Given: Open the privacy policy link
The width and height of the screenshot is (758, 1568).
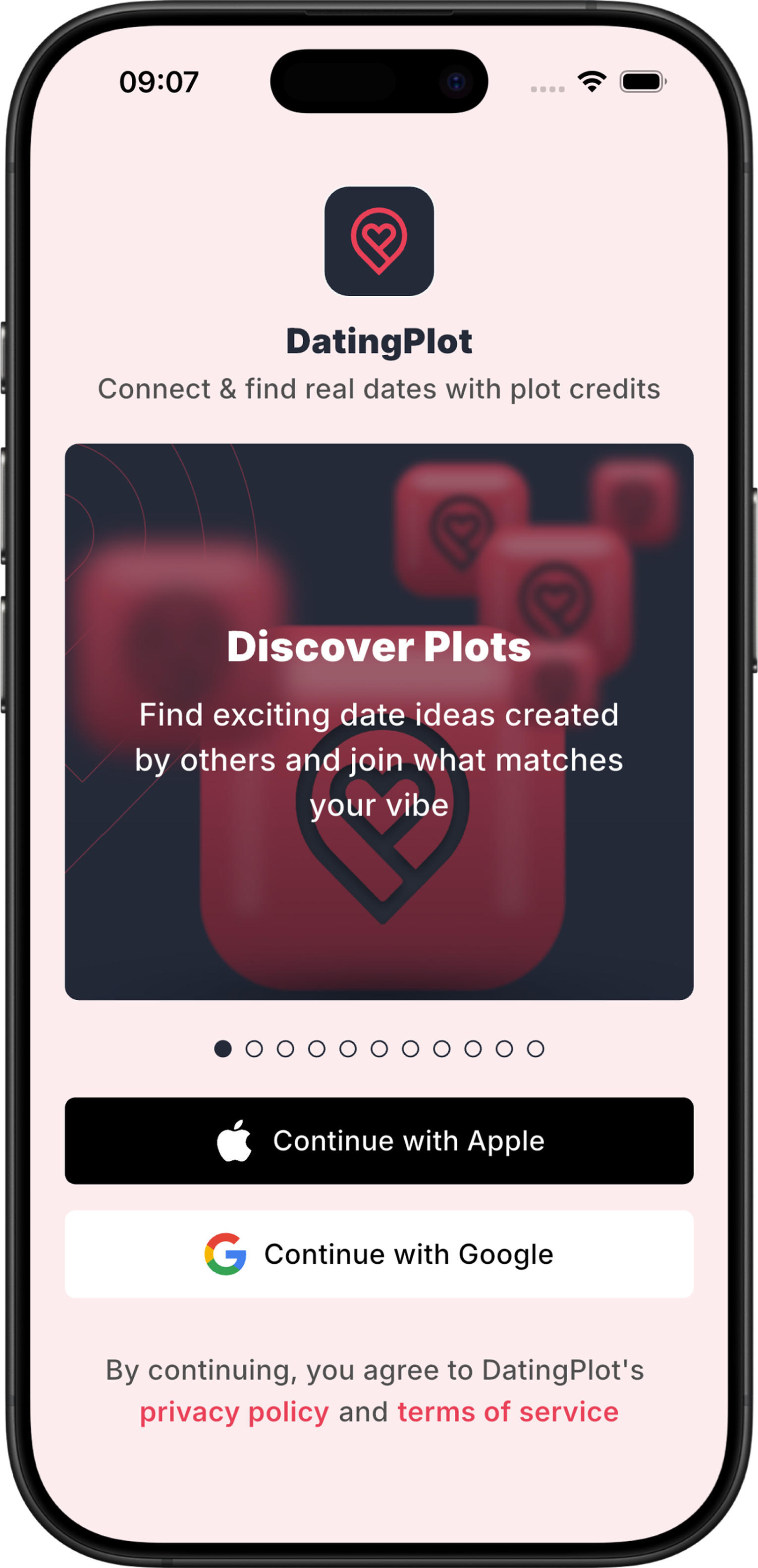Looking at the screenshot, I should (x=234, y=1412).
